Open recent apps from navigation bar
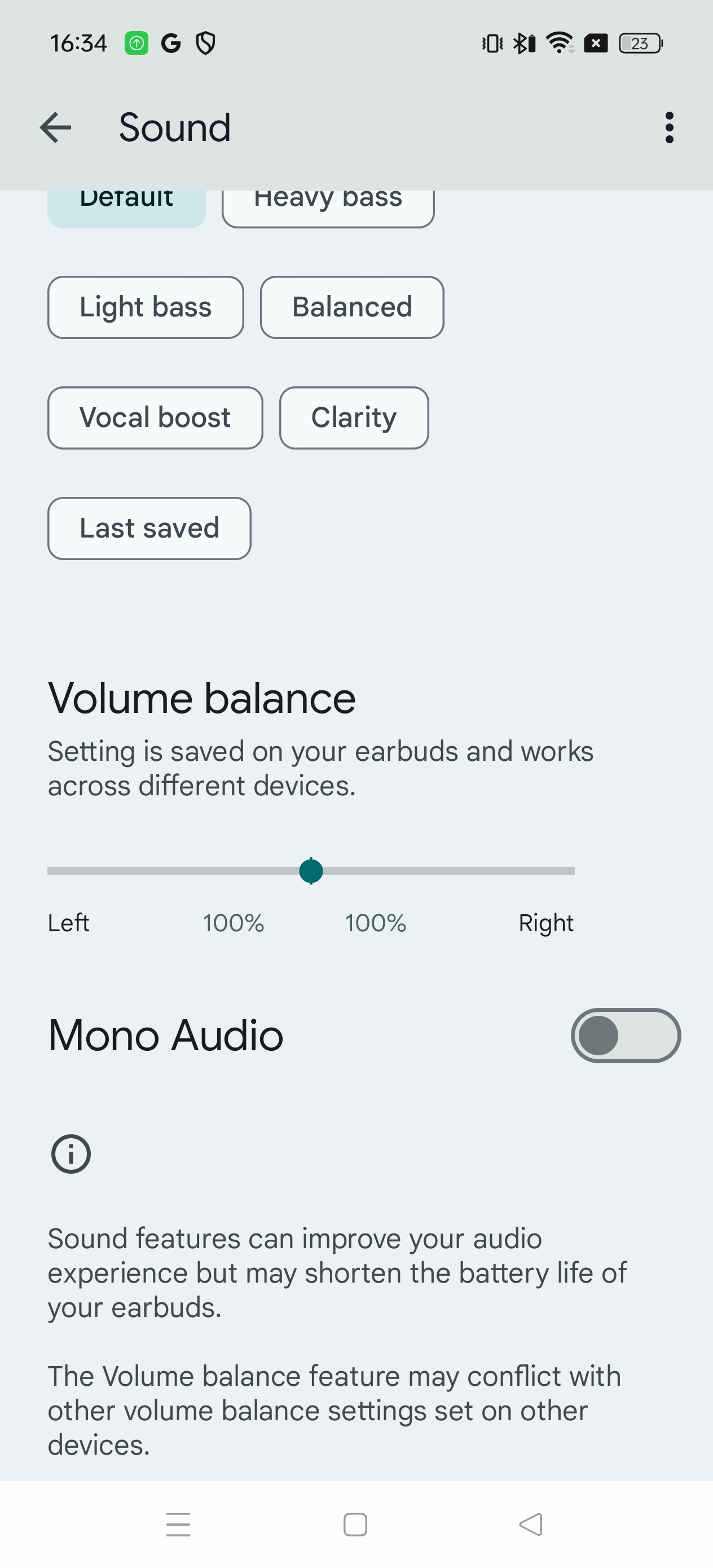Image resolution: width=713 pixels, height=1568 pixels. tap(178, 1524)
